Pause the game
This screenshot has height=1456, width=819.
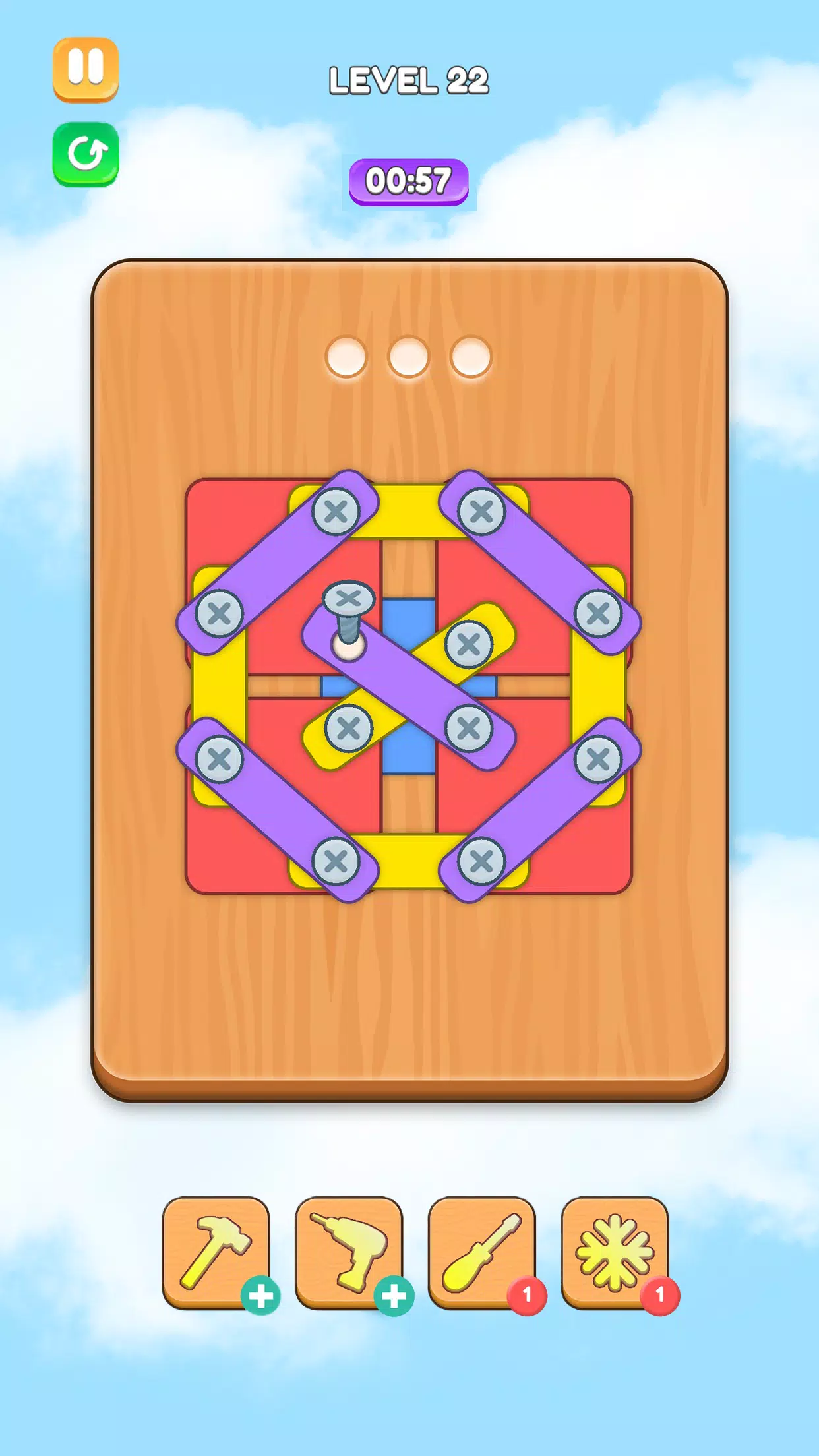pos(86,69)
